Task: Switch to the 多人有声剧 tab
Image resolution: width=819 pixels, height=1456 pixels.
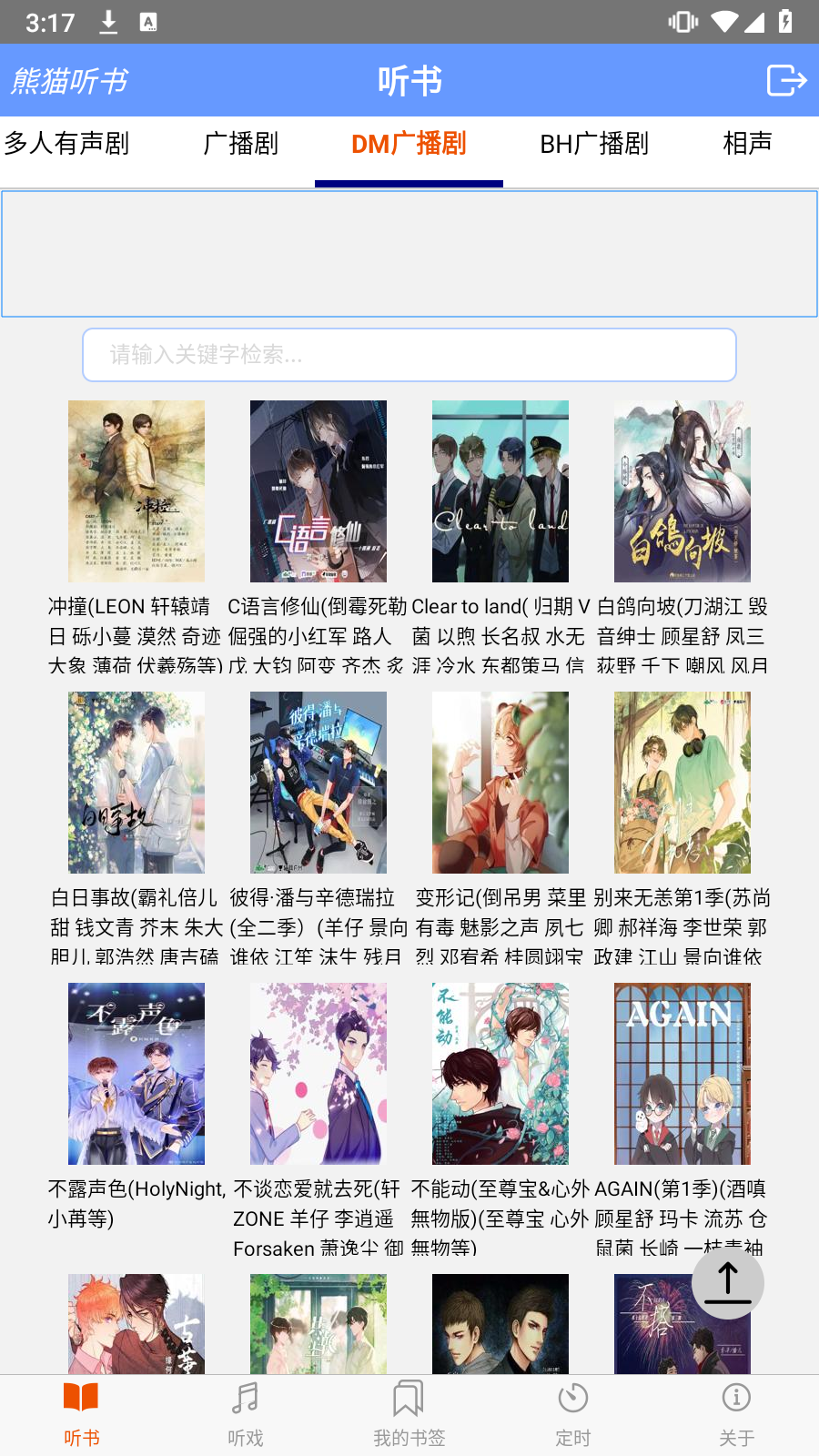Action: (x=67, y=144)
